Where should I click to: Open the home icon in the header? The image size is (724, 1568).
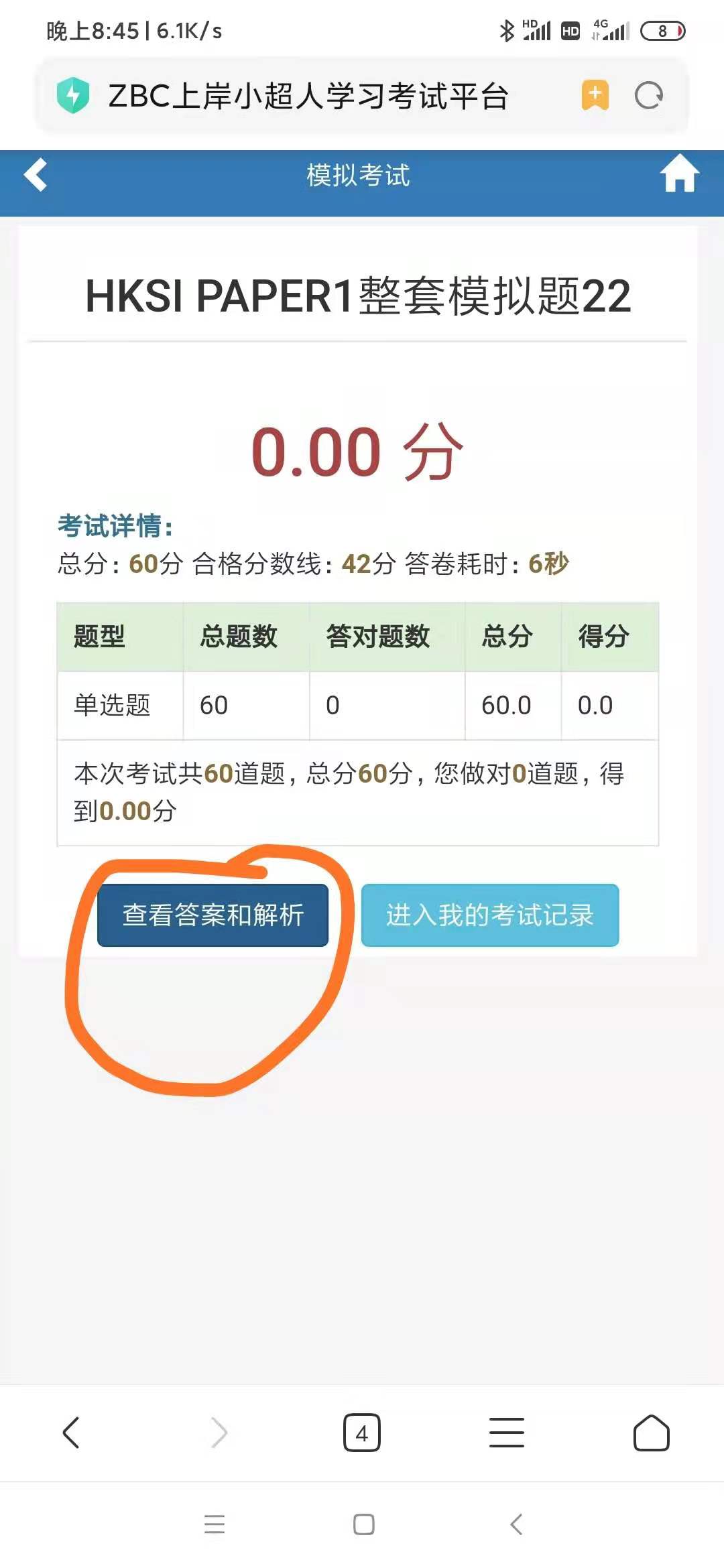tap(679, 174)
